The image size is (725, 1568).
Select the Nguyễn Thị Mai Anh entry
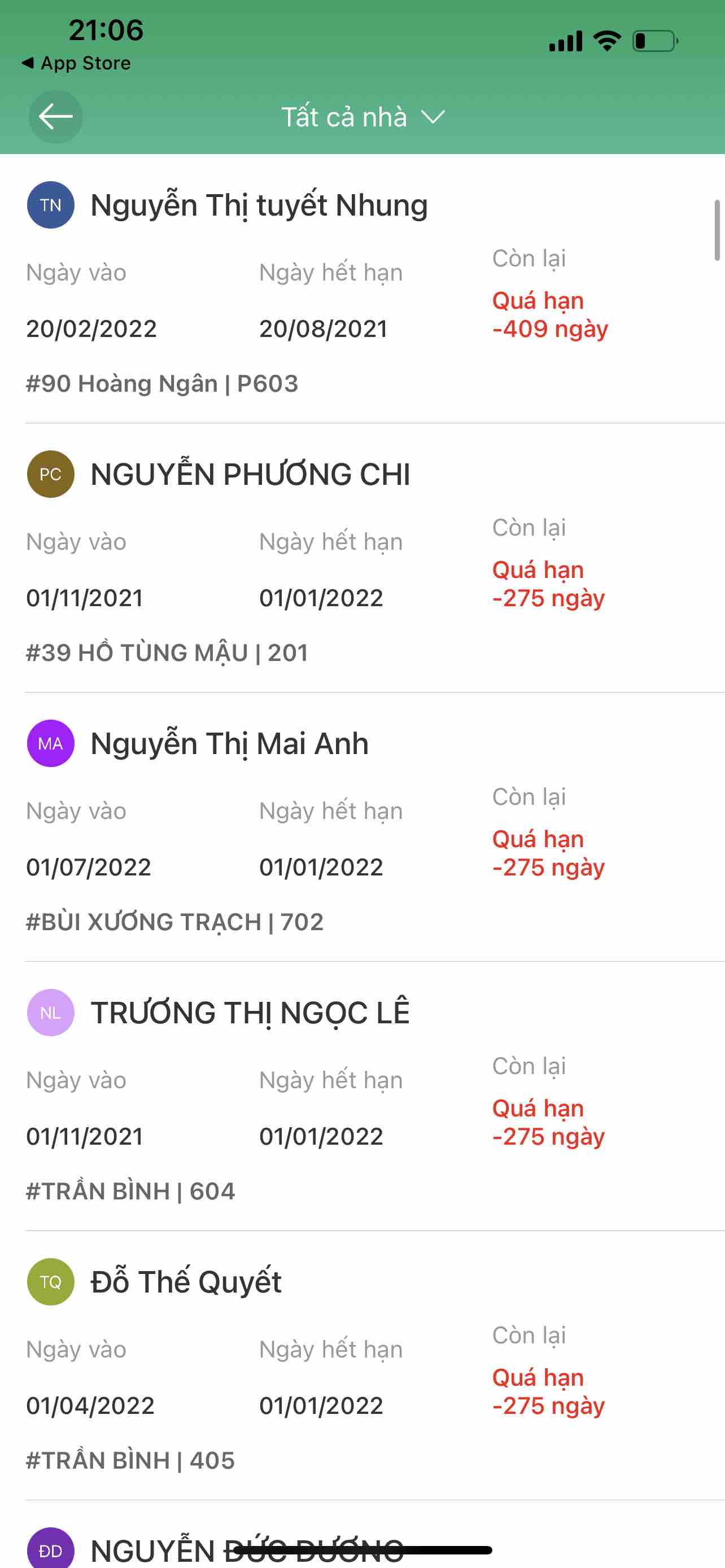click(229, 744)
